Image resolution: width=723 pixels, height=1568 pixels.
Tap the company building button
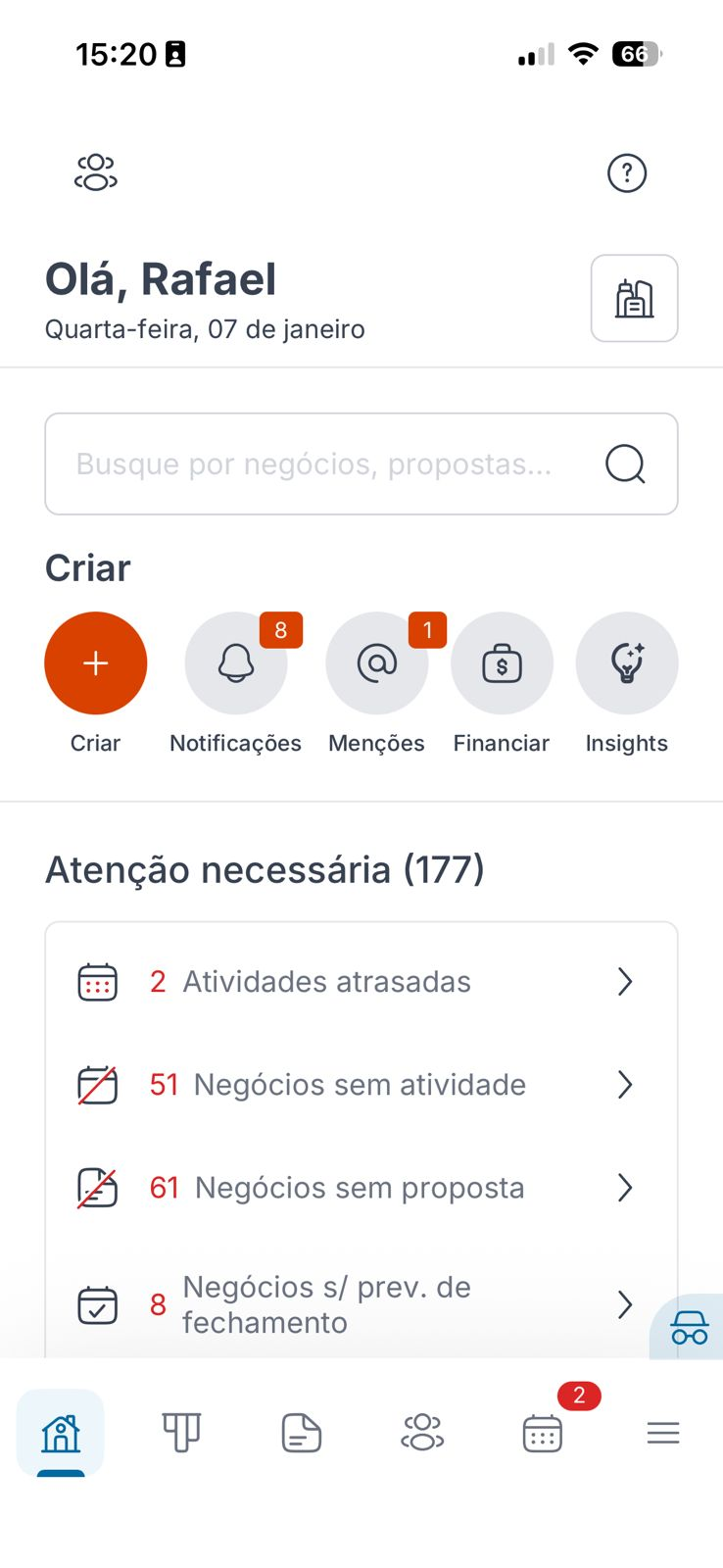point(634,298)
